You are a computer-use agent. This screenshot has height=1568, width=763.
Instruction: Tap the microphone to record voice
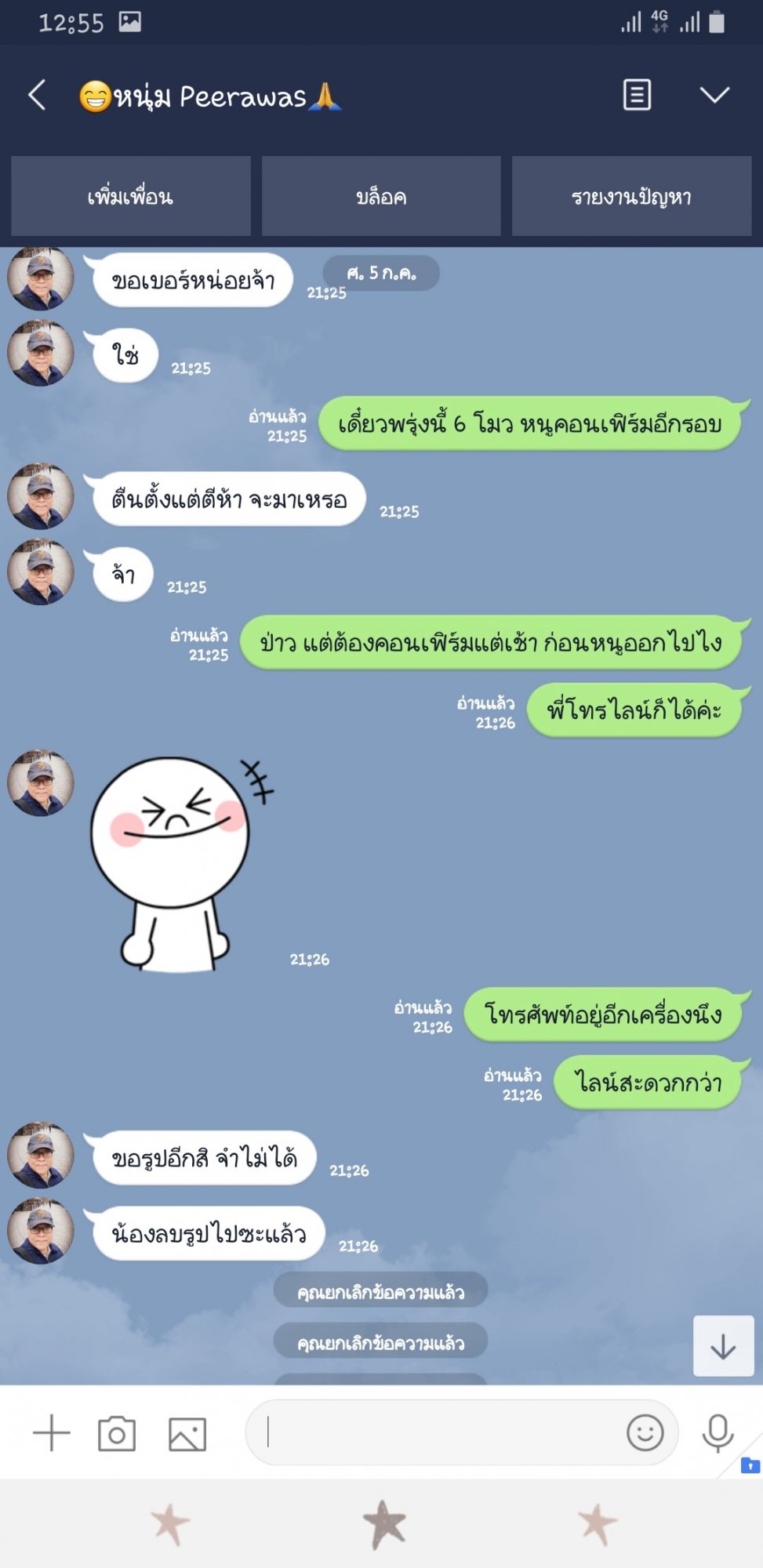[718, 1433]
